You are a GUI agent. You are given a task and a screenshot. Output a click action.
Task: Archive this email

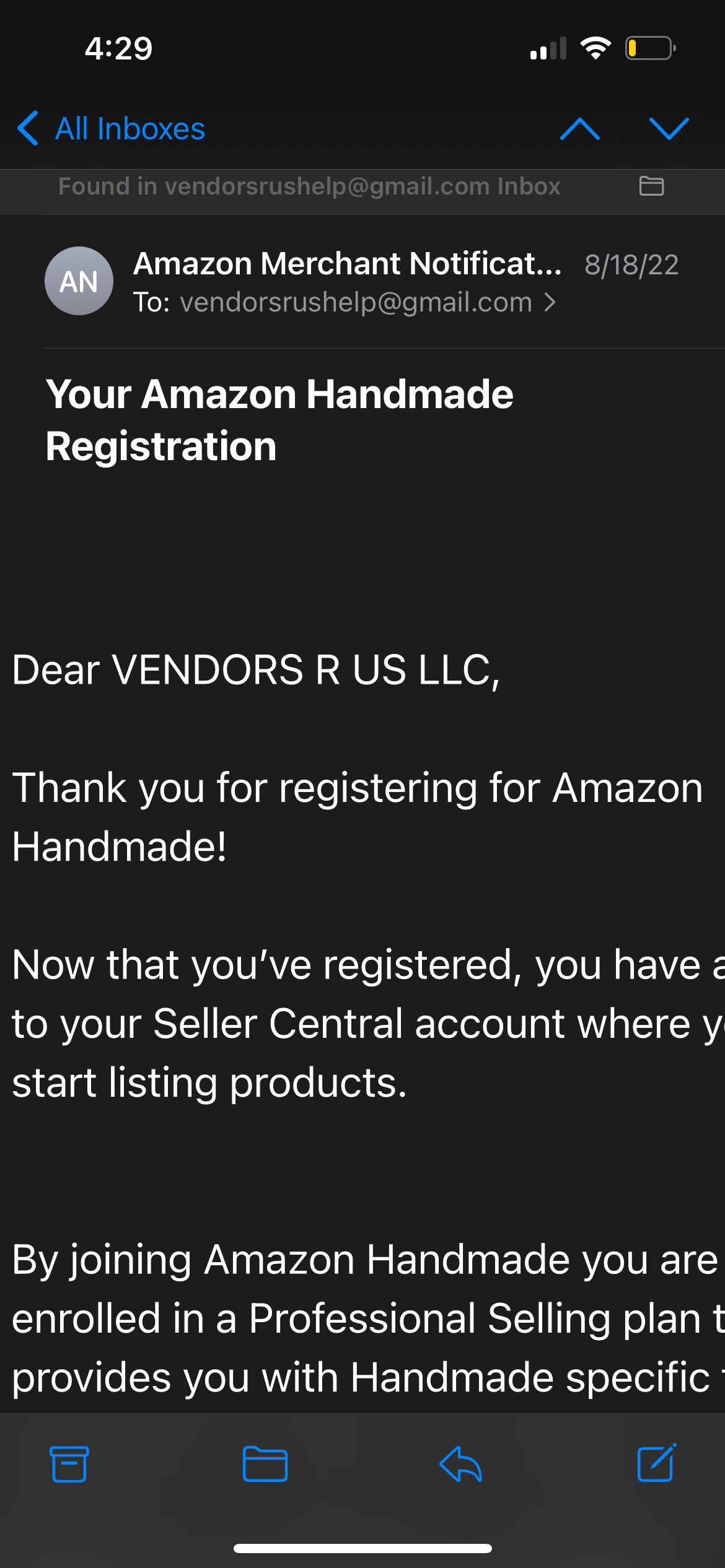coord(69,1464)
